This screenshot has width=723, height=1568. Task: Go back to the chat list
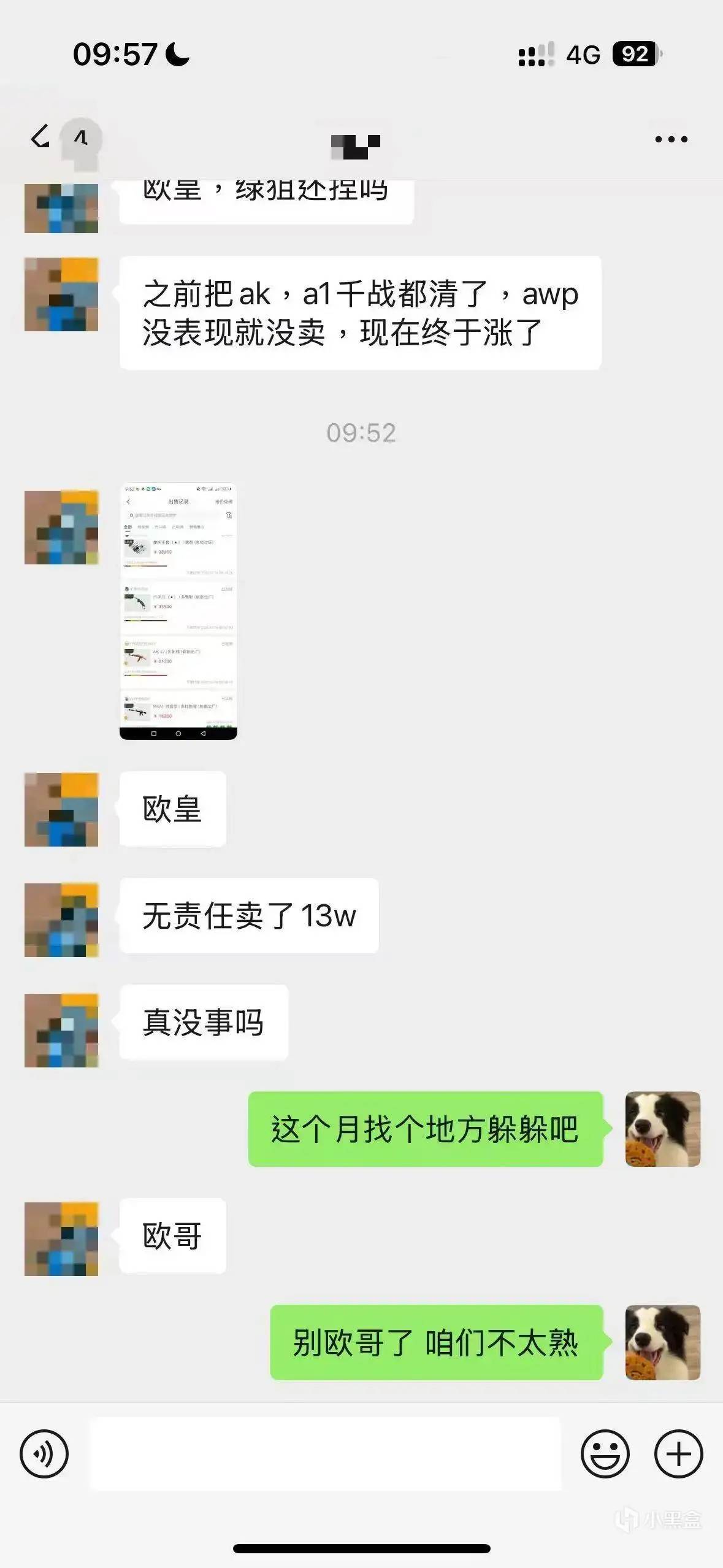click(x=40, y=137)
